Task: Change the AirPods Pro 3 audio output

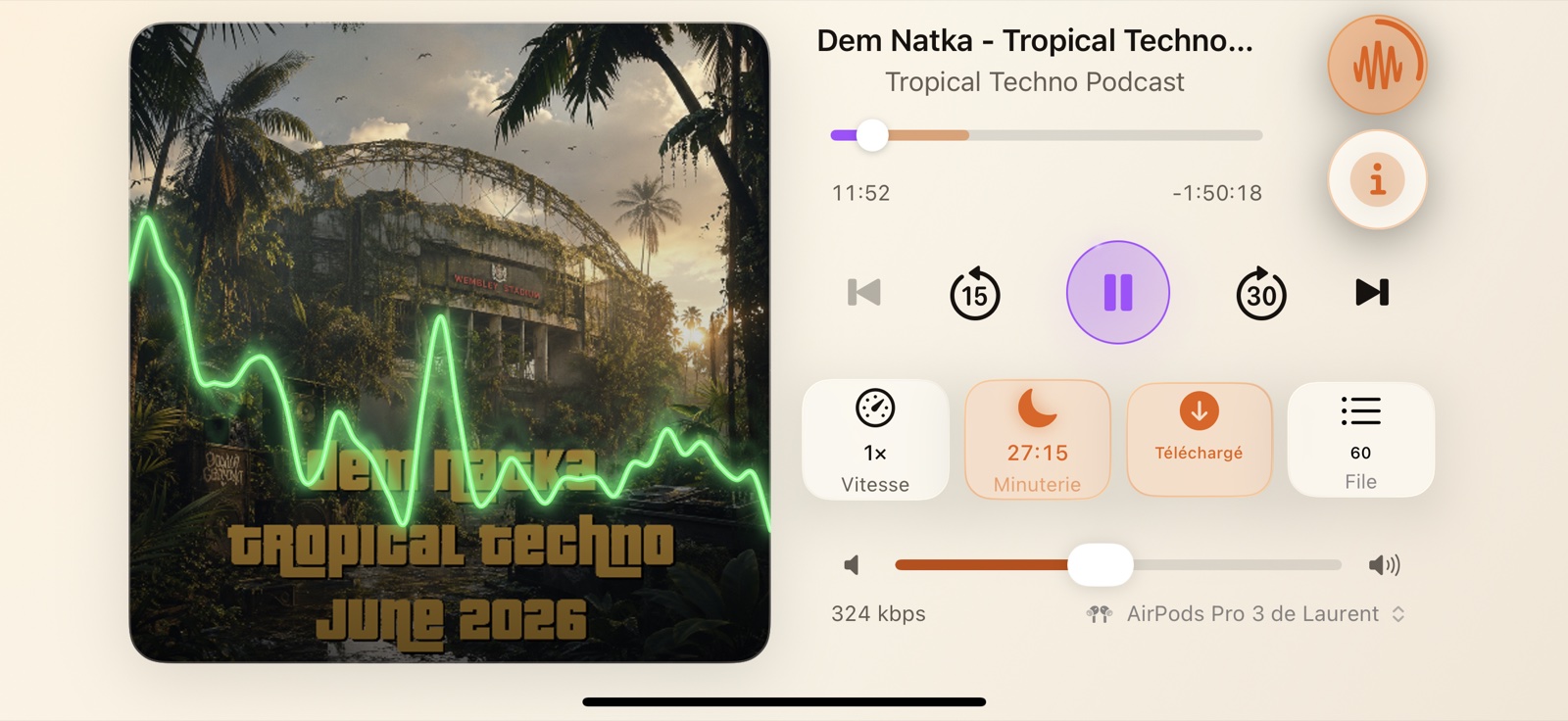Action: pos(1247,614)
